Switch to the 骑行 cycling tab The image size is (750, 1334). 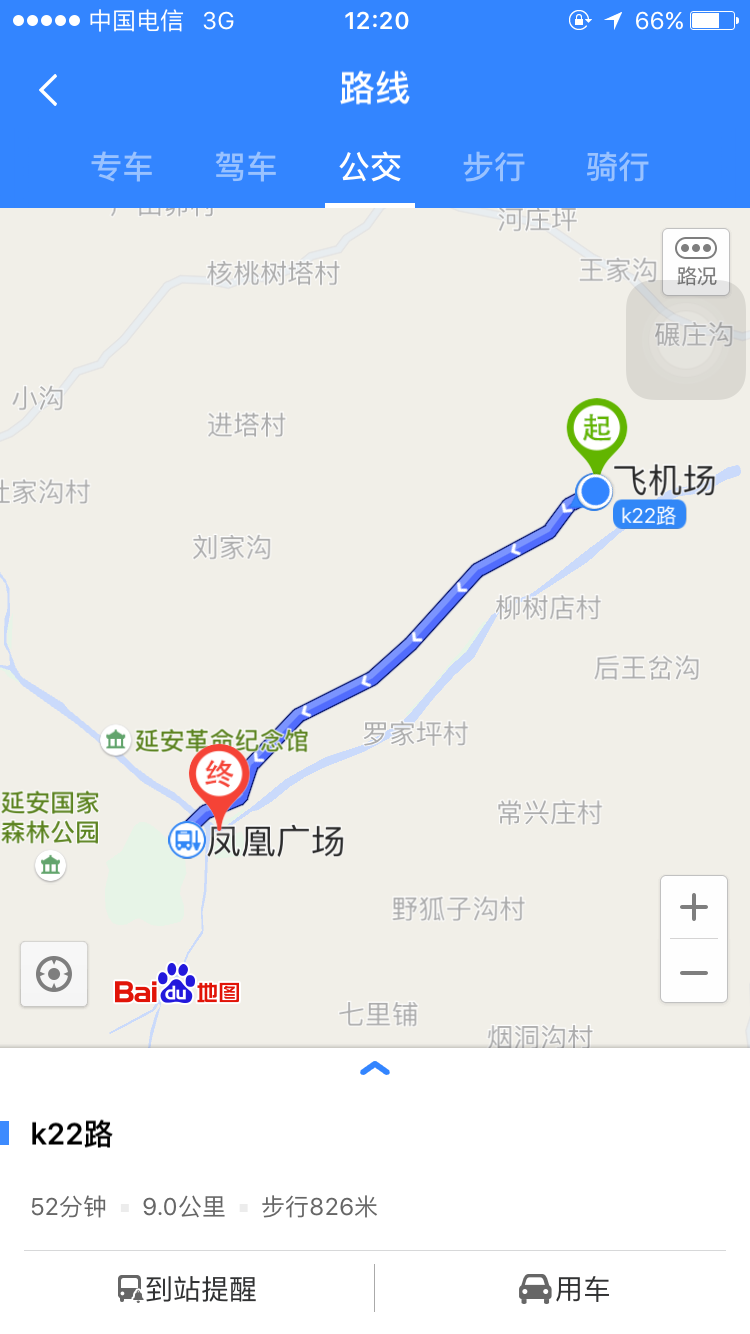tap(618, 166)
